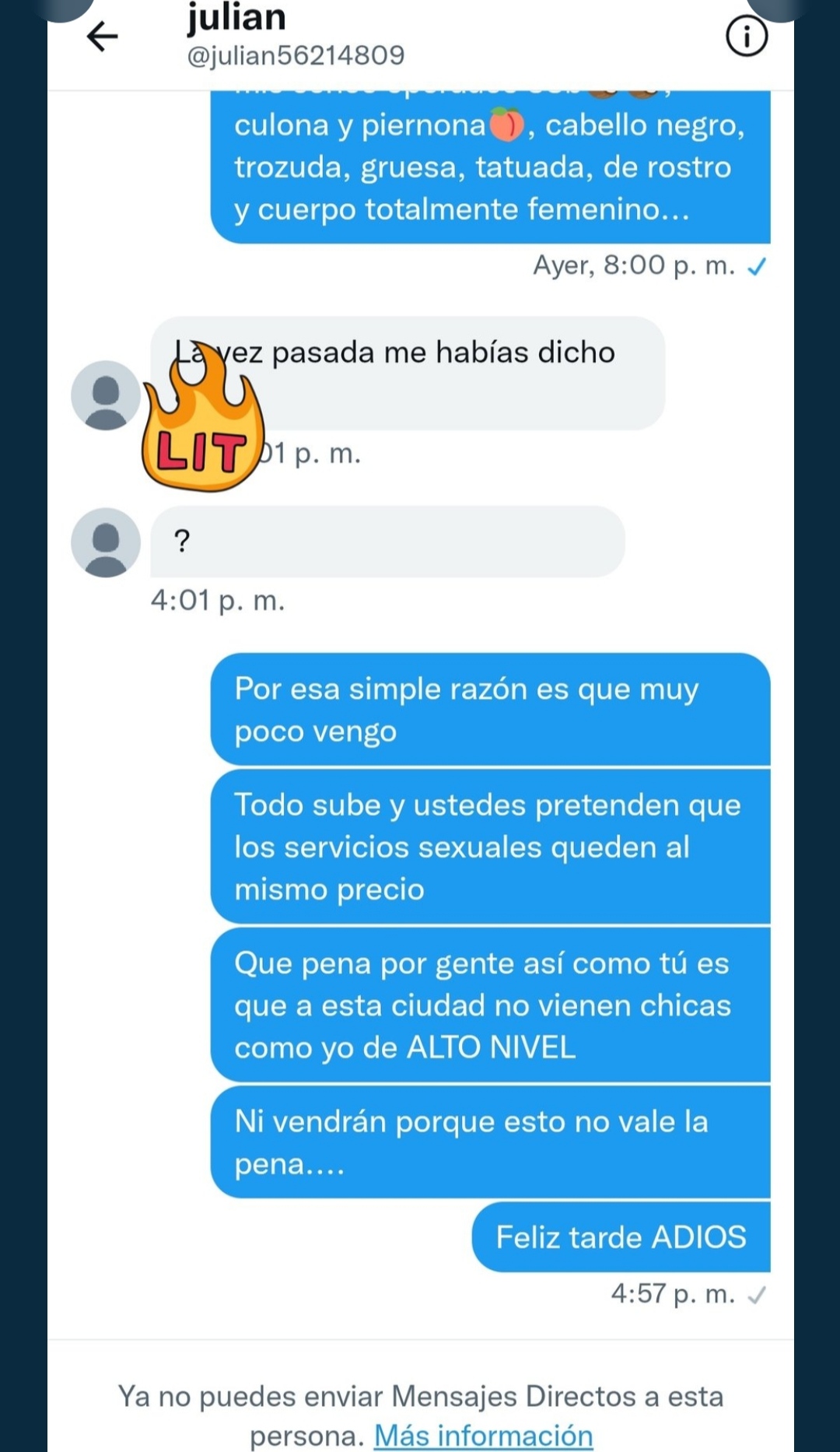Open the Más información link

click(483, 1435)
